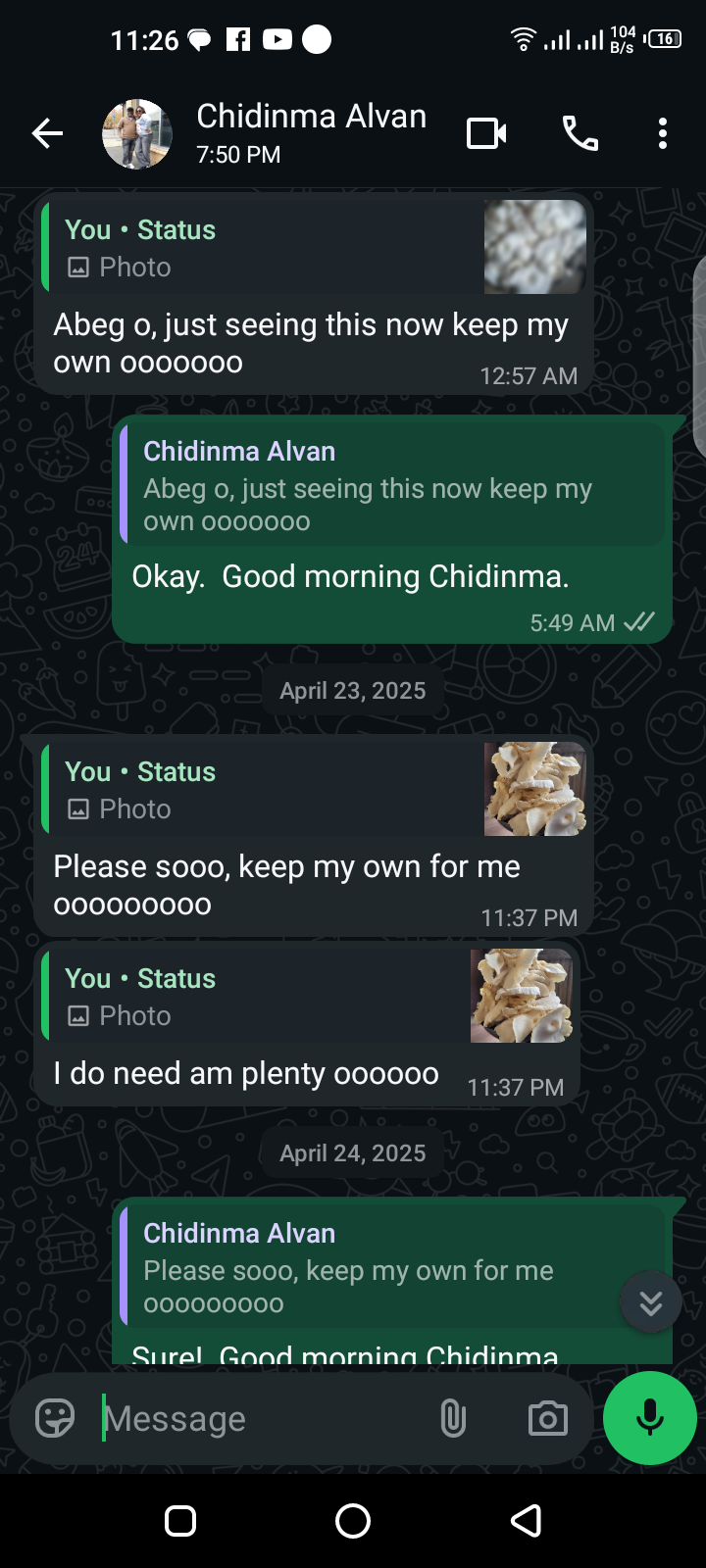
Task: Record a voice message with the microphone button
Action: point(649,1417)
